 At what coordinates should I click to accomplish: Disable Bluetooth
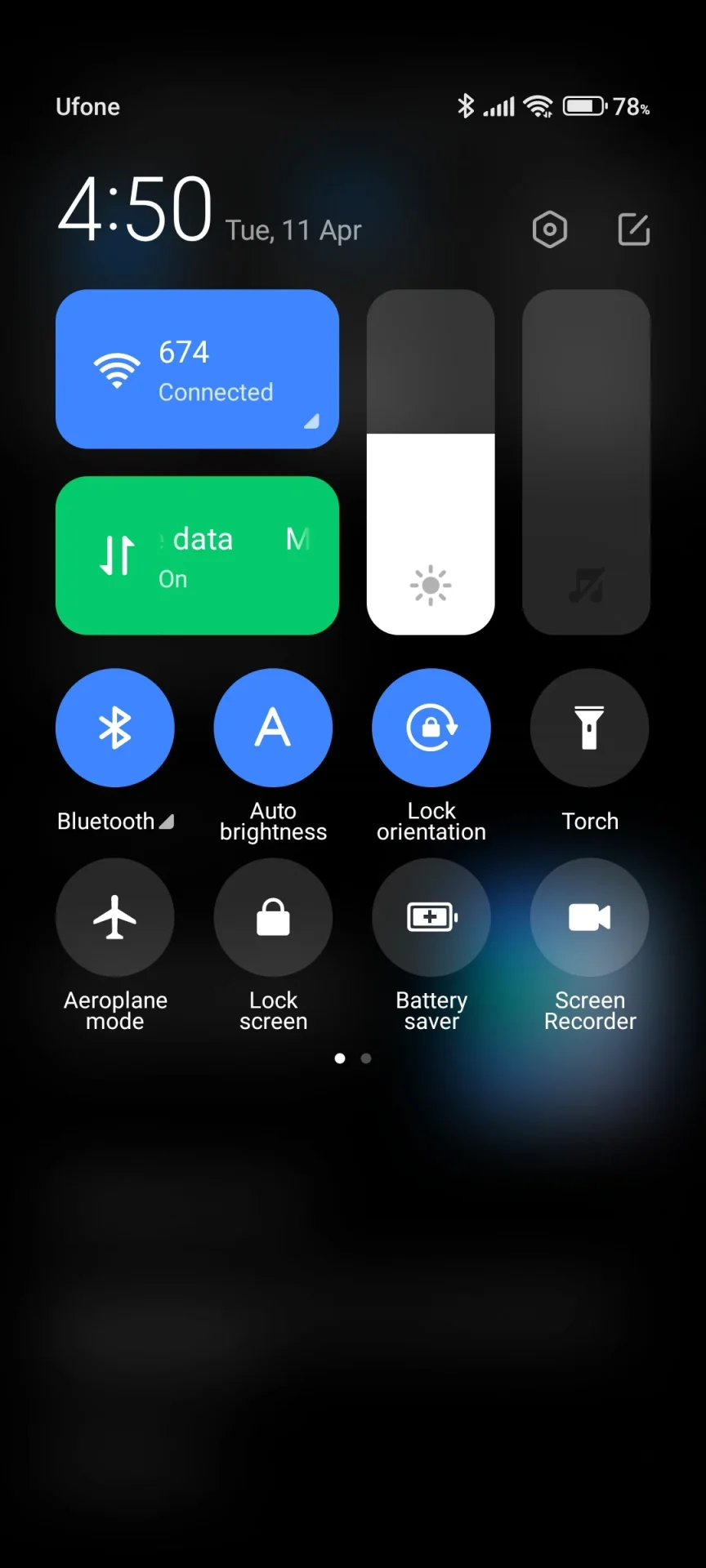point(115,728)
